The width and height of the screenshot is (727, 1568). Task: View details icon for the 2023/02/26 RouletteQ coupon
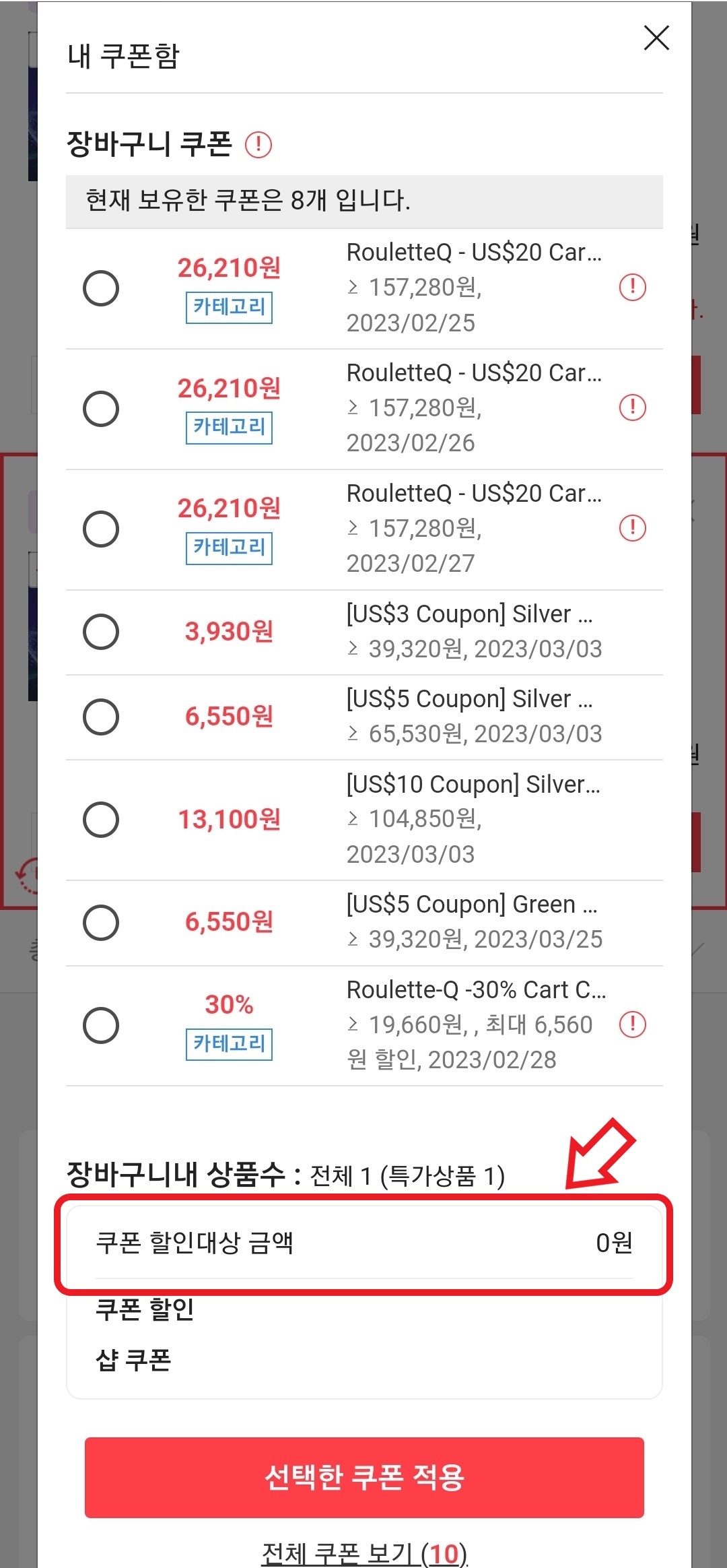point(633,407)
